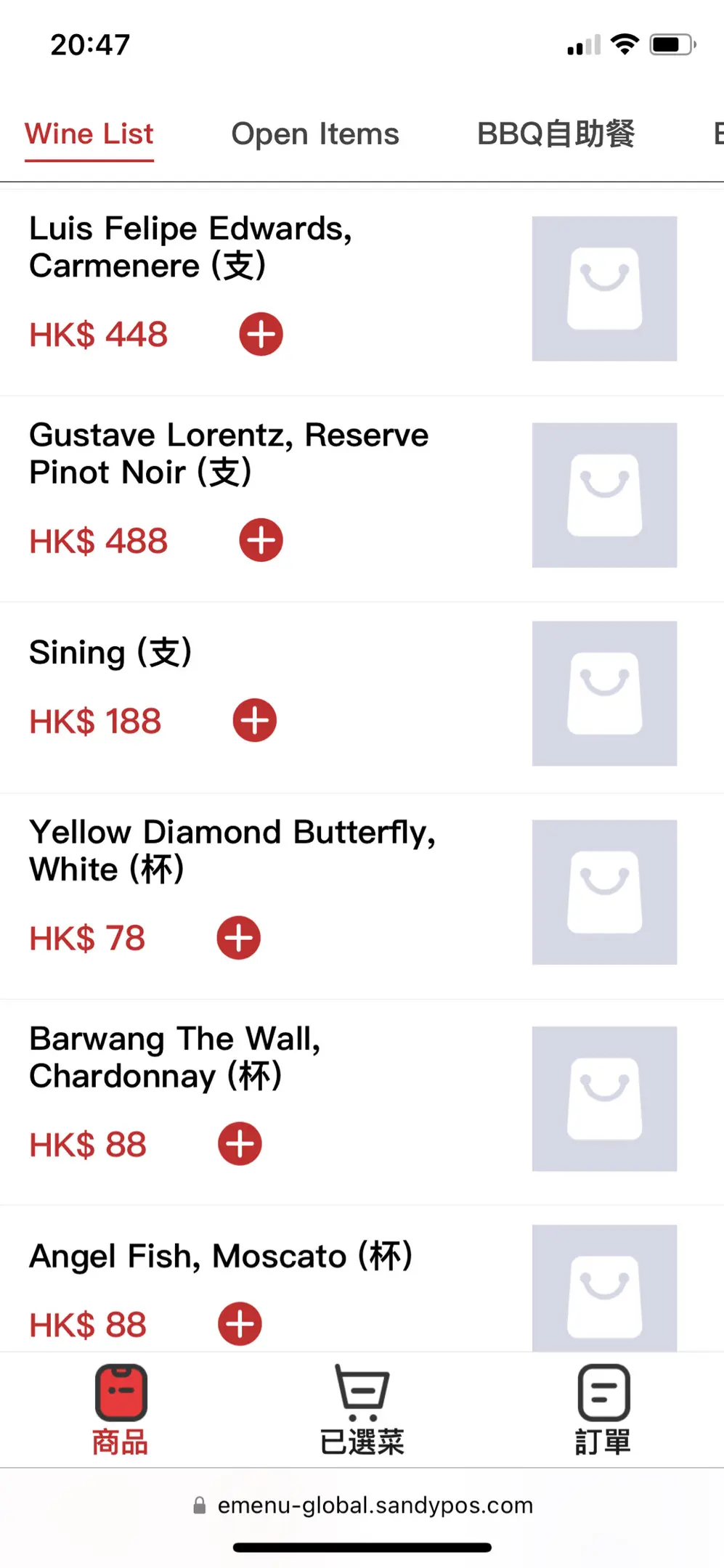View Yellow Diamond Butterfly White image

pos(604,892)
